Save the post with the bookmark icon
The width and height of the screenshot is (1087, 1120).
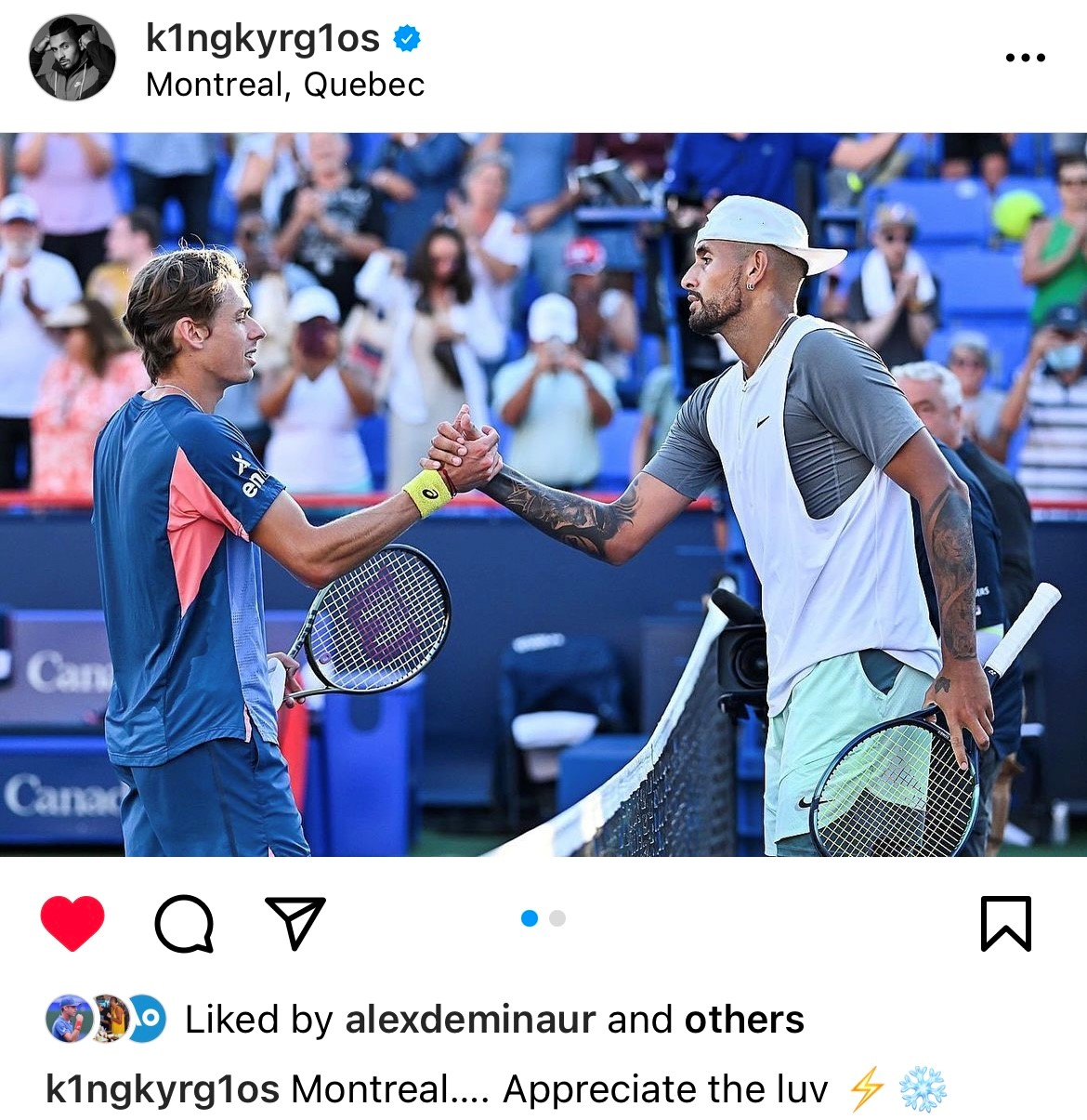click(x=1006, y=923)
